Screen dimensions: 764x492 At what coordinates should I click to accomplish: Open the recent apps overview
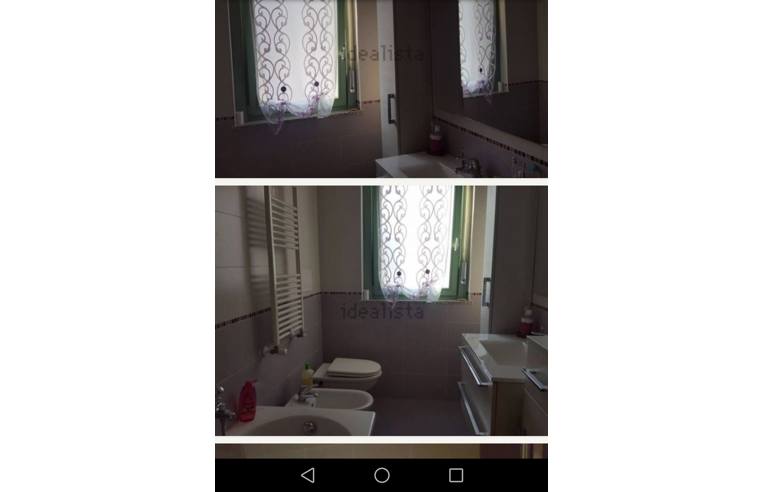[x=456, y=475]
